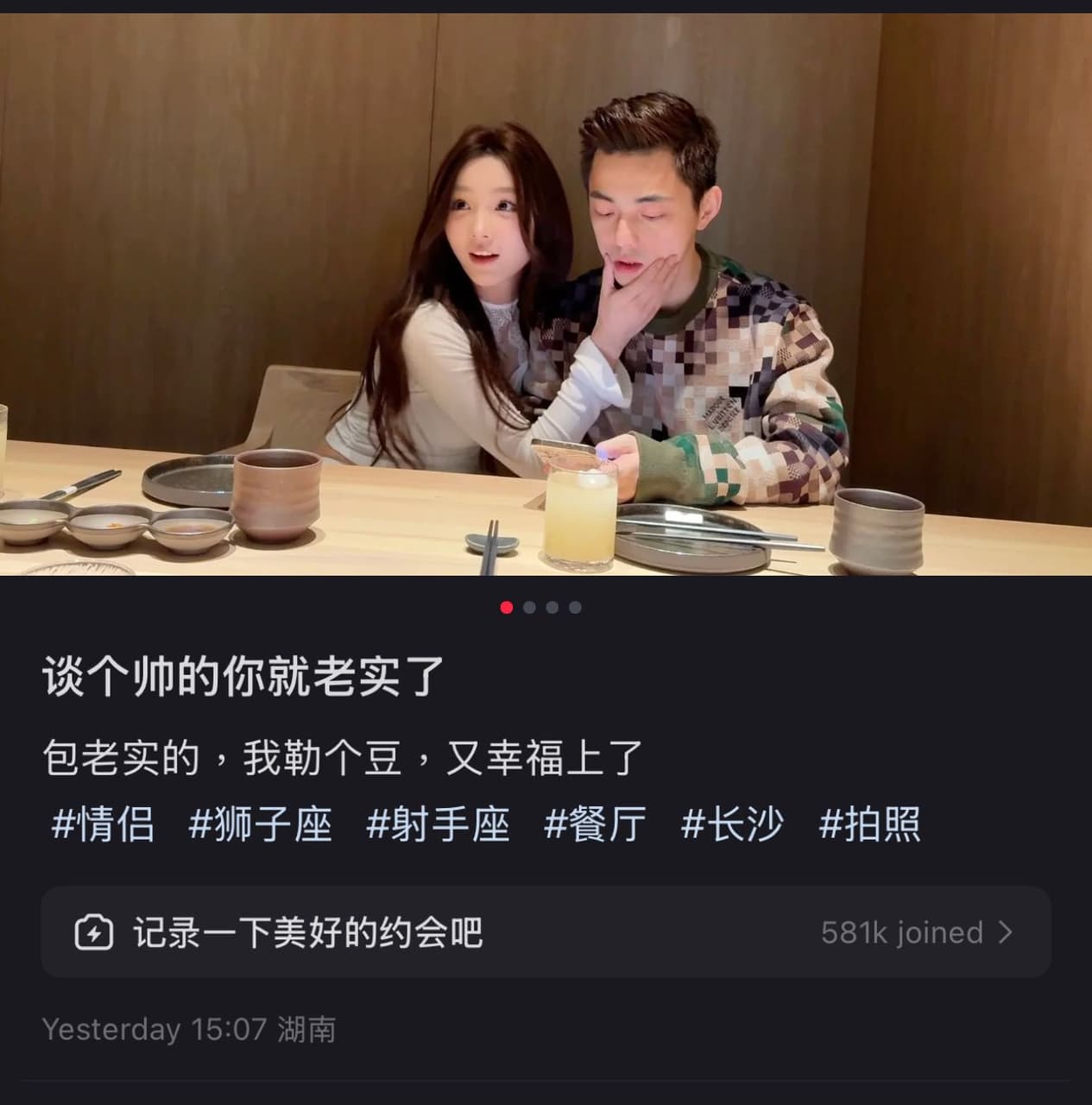Screen dimensions: 1092x1105
Task: Open hashtag #射手座
Action: click(438, 824)
